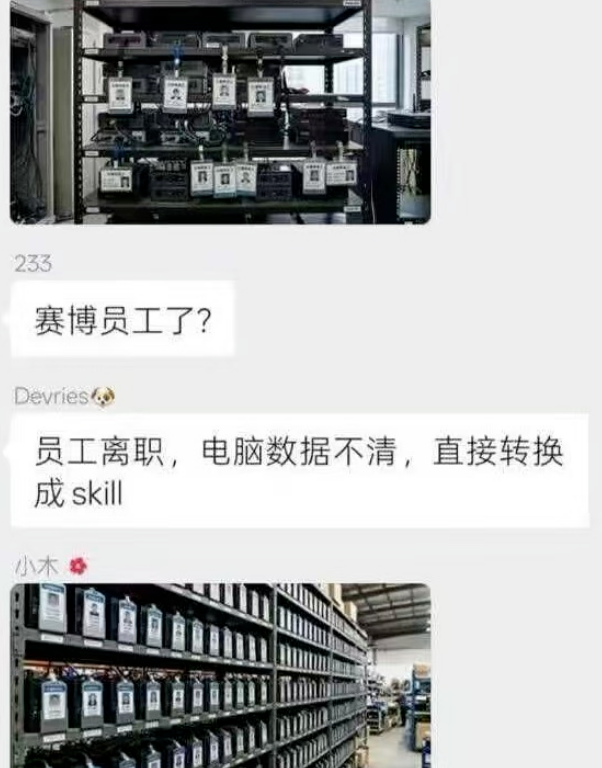This screenshot has height=768, width=602.
Task: Open the server rack photo at top
Action: (x=220, y=110)
